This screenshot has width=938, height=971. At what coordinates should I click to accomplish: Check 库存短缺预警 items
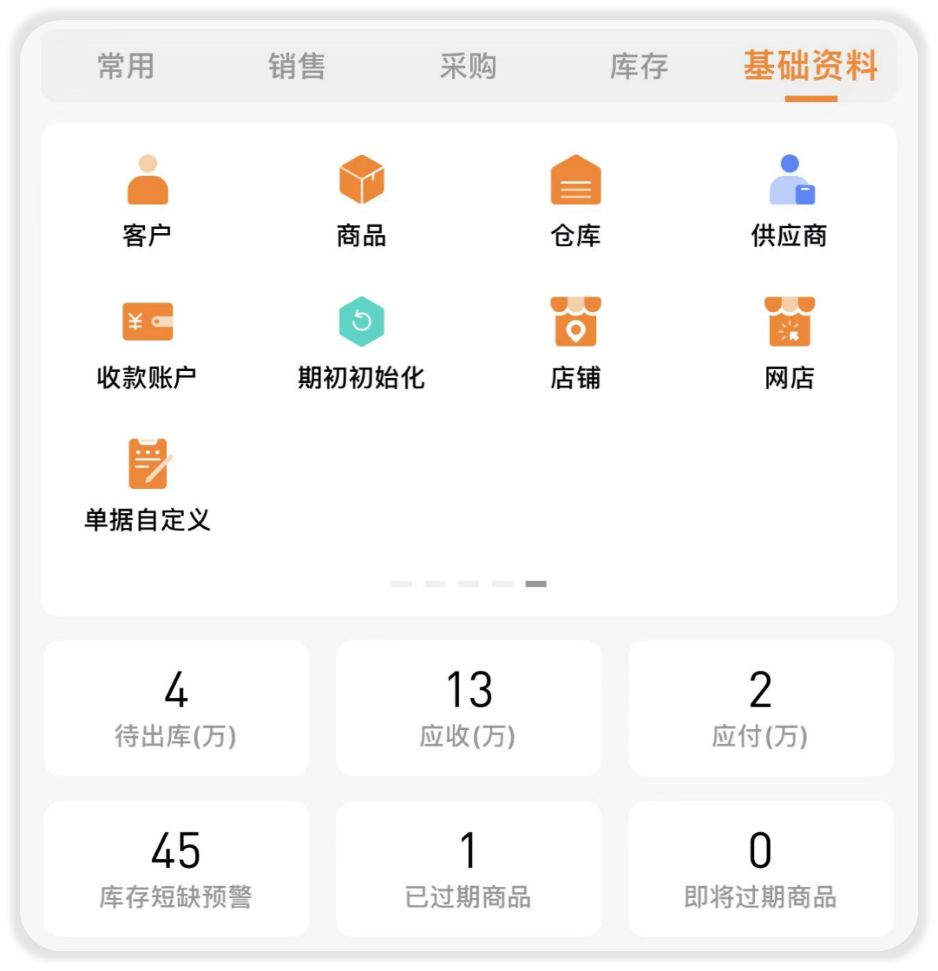pyautogui.click(x=176, y=868)
